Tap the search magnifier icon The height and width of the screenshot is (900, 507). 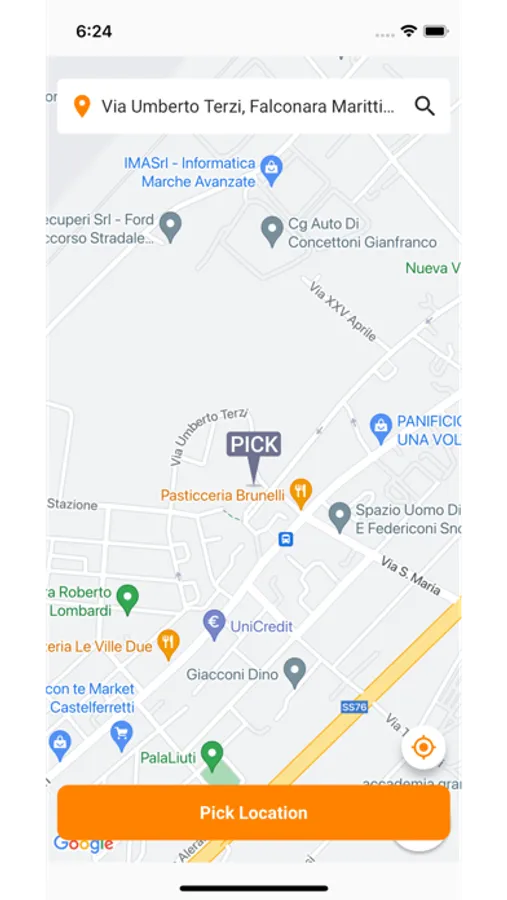[x=424, y=106]
